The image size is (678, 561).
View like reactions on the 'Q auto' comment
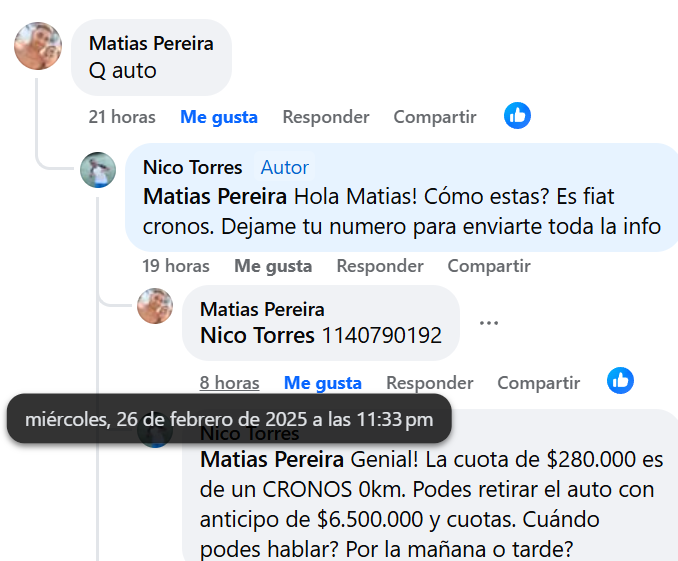(517, 116)
